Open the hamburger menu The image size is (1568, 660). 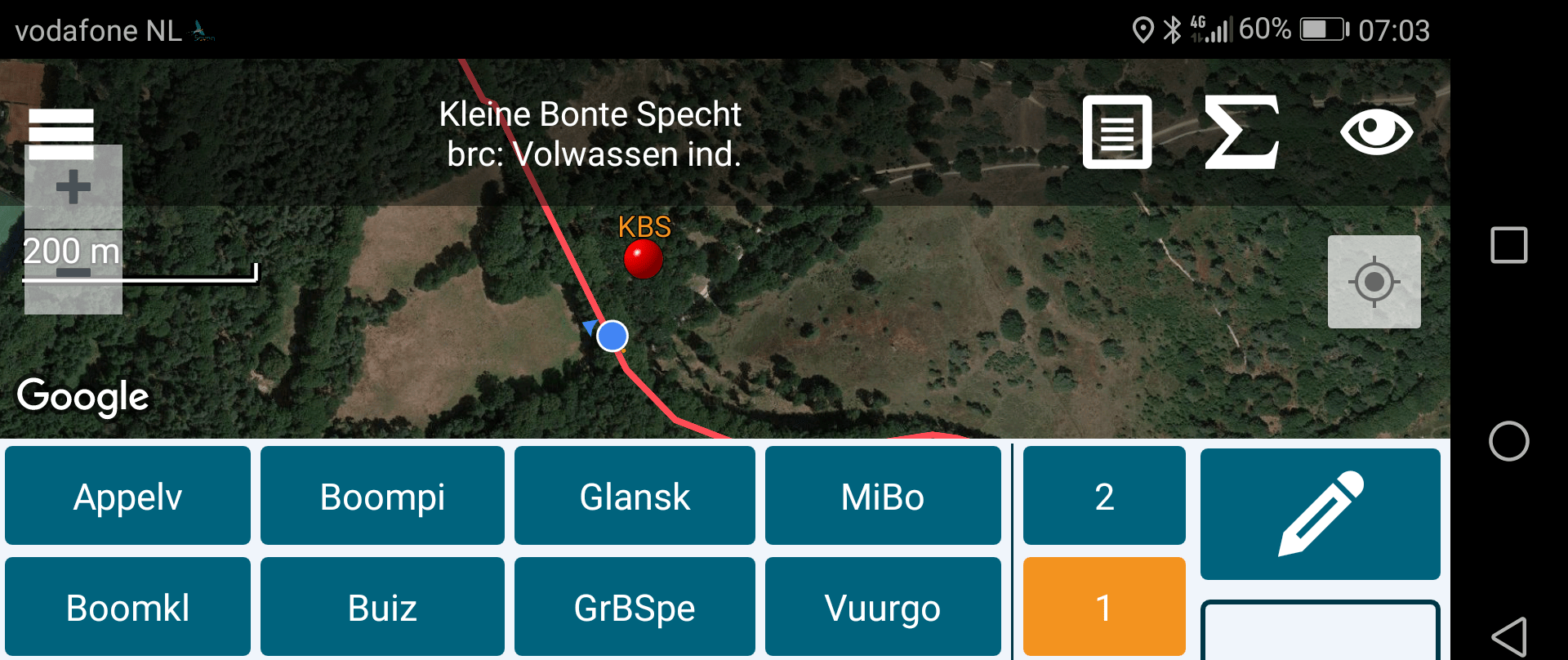(61, 131)
